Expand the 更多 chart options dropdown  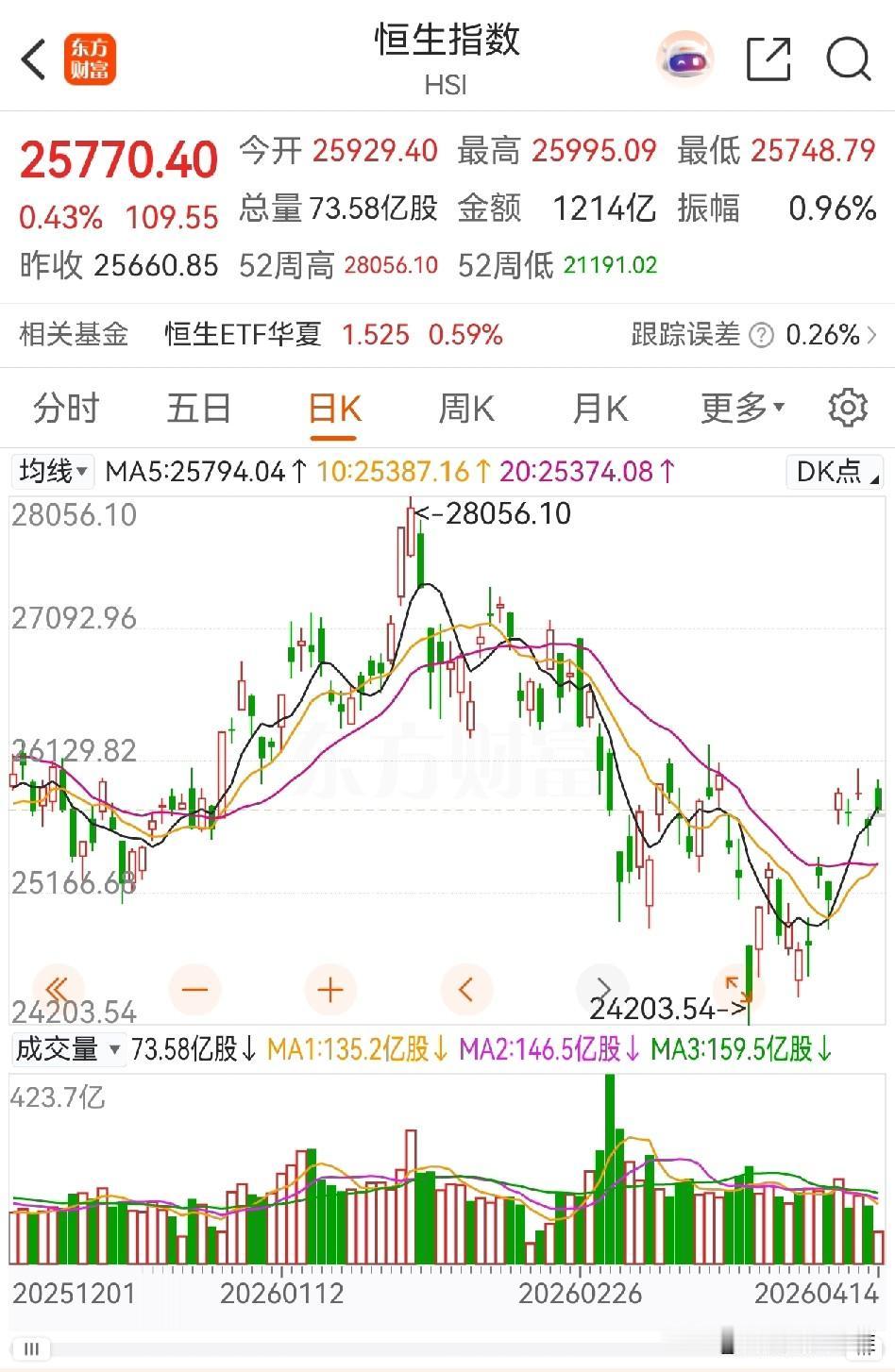click(741, 408)
